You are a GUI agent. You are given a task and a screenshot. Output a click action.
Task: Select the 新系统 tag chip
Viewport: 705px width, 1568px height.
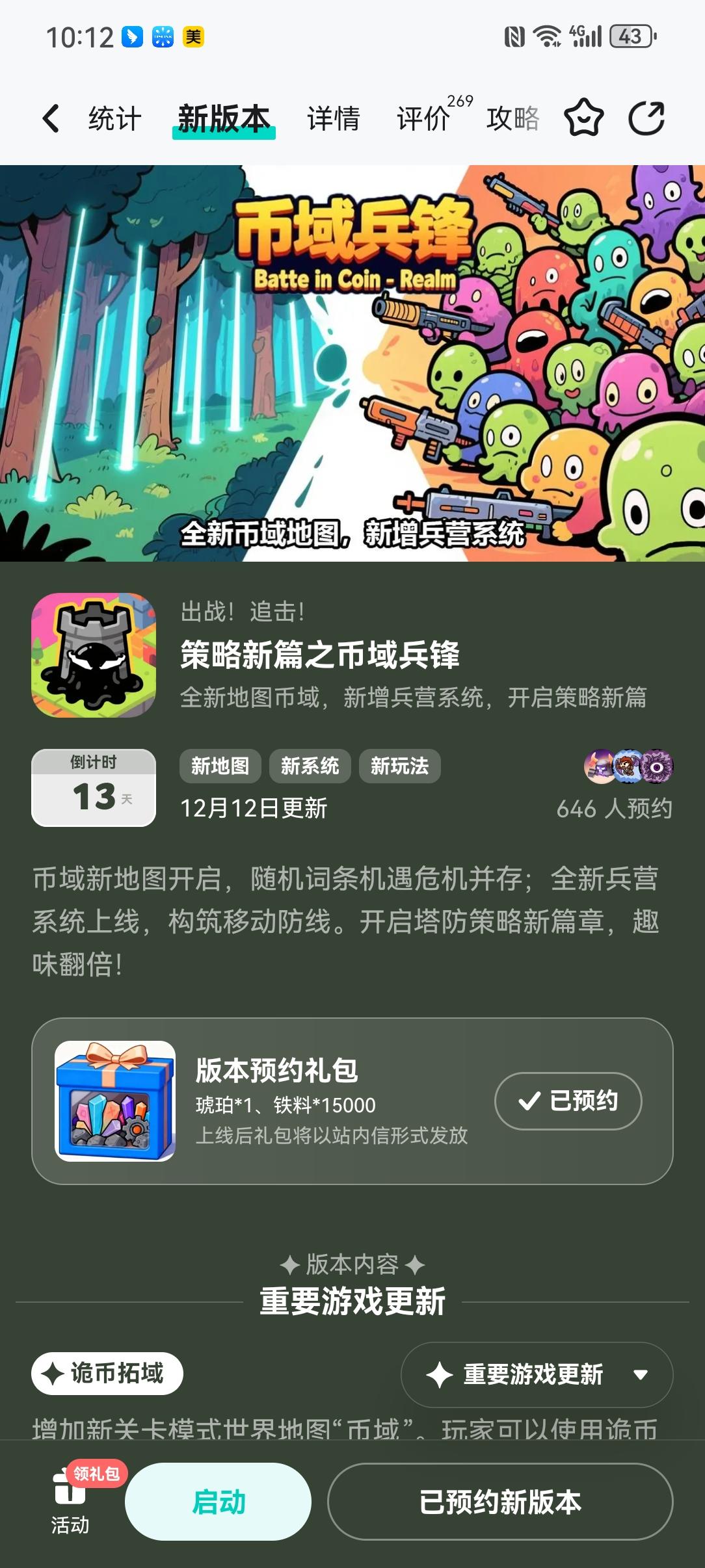(x=310, y=766)
